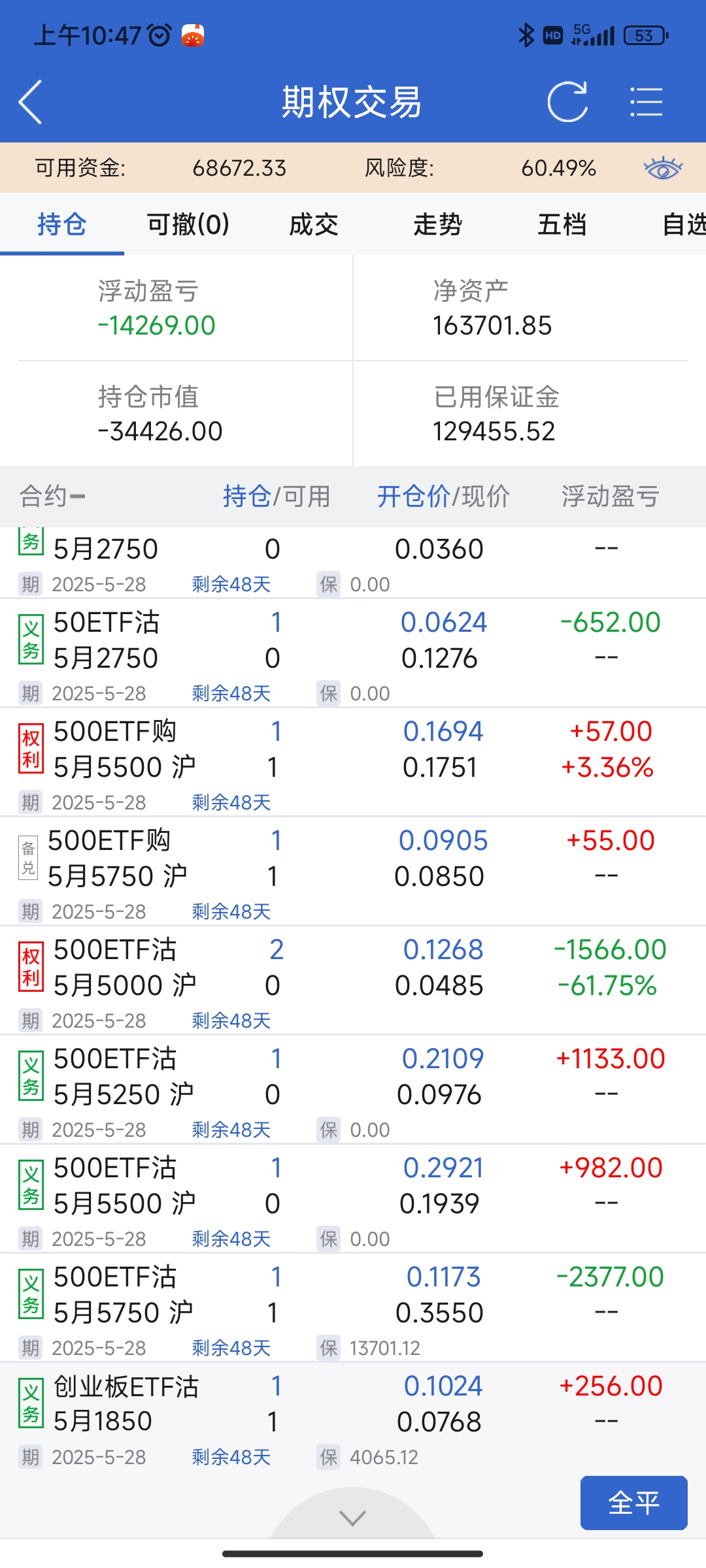Select the 500ETF沽 5月5000 沪 position
Image resolution: width=706 pixels, height=1568 pixels.
[124, 968]
